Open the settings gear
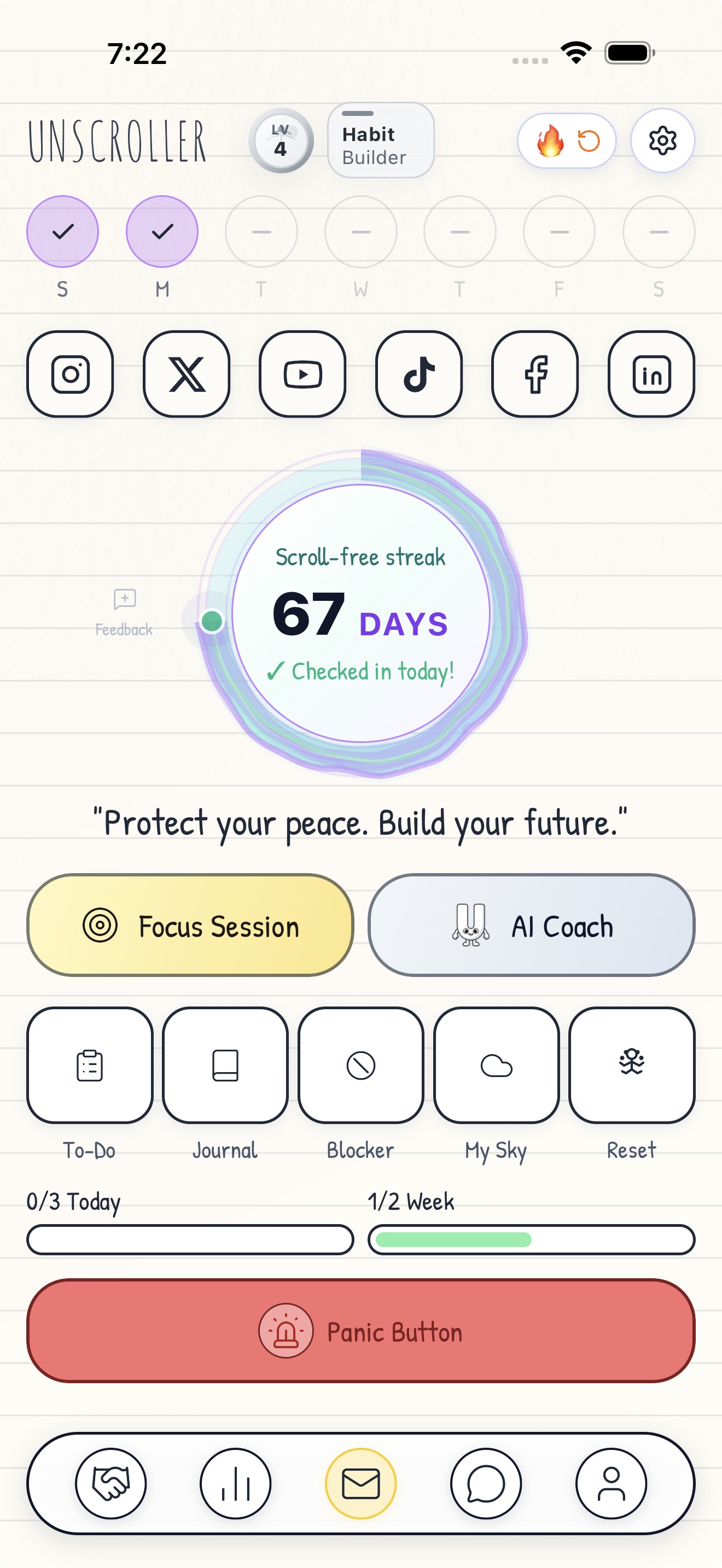The image size is (722, 1568). pos(663,140)
